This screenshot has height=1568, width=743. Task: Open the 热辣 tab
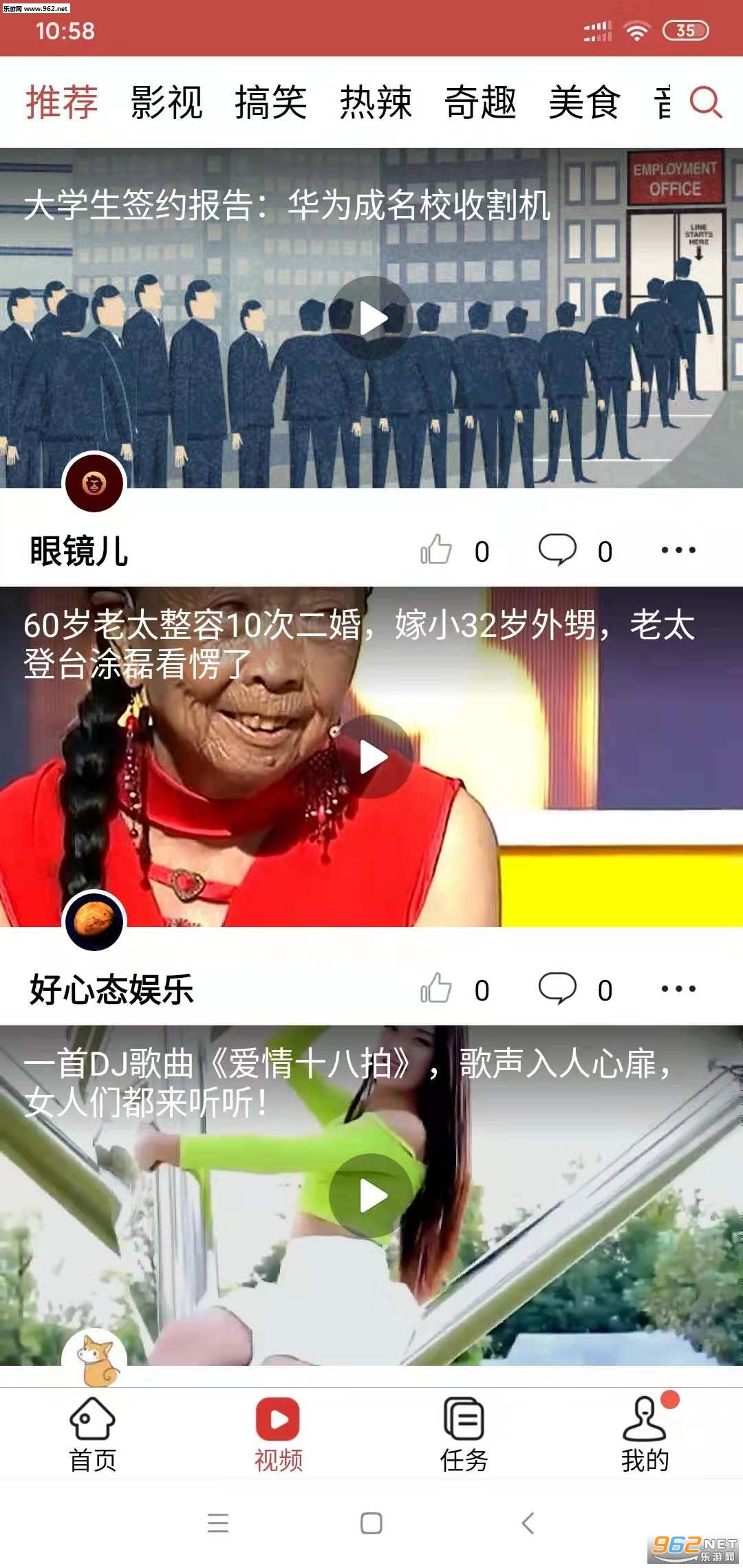[376, 103]
